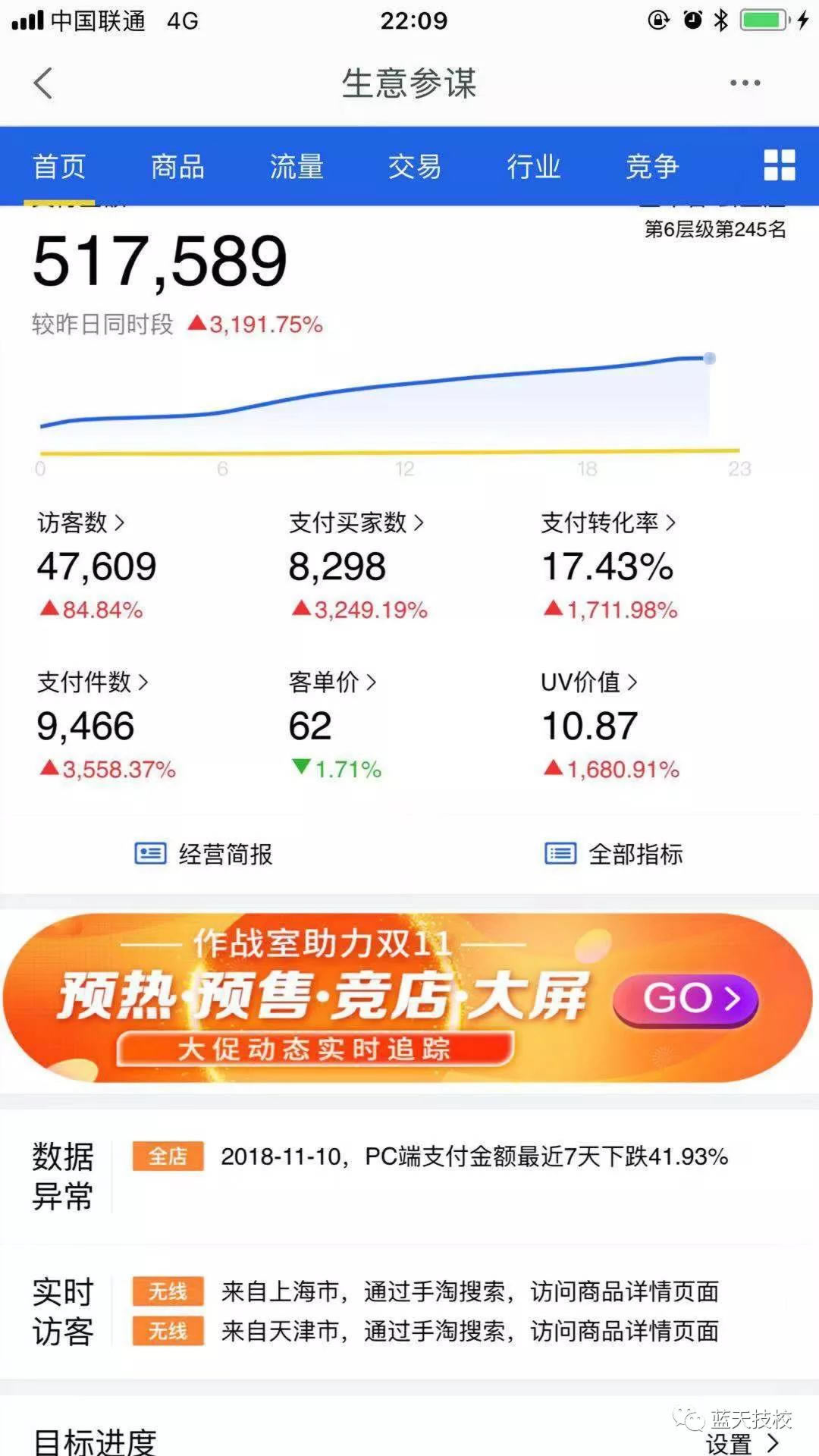The width and height of the screenshot is (819, 1456).
Task: Open 设置 for 目标进度
Action: click(741, 1443)
